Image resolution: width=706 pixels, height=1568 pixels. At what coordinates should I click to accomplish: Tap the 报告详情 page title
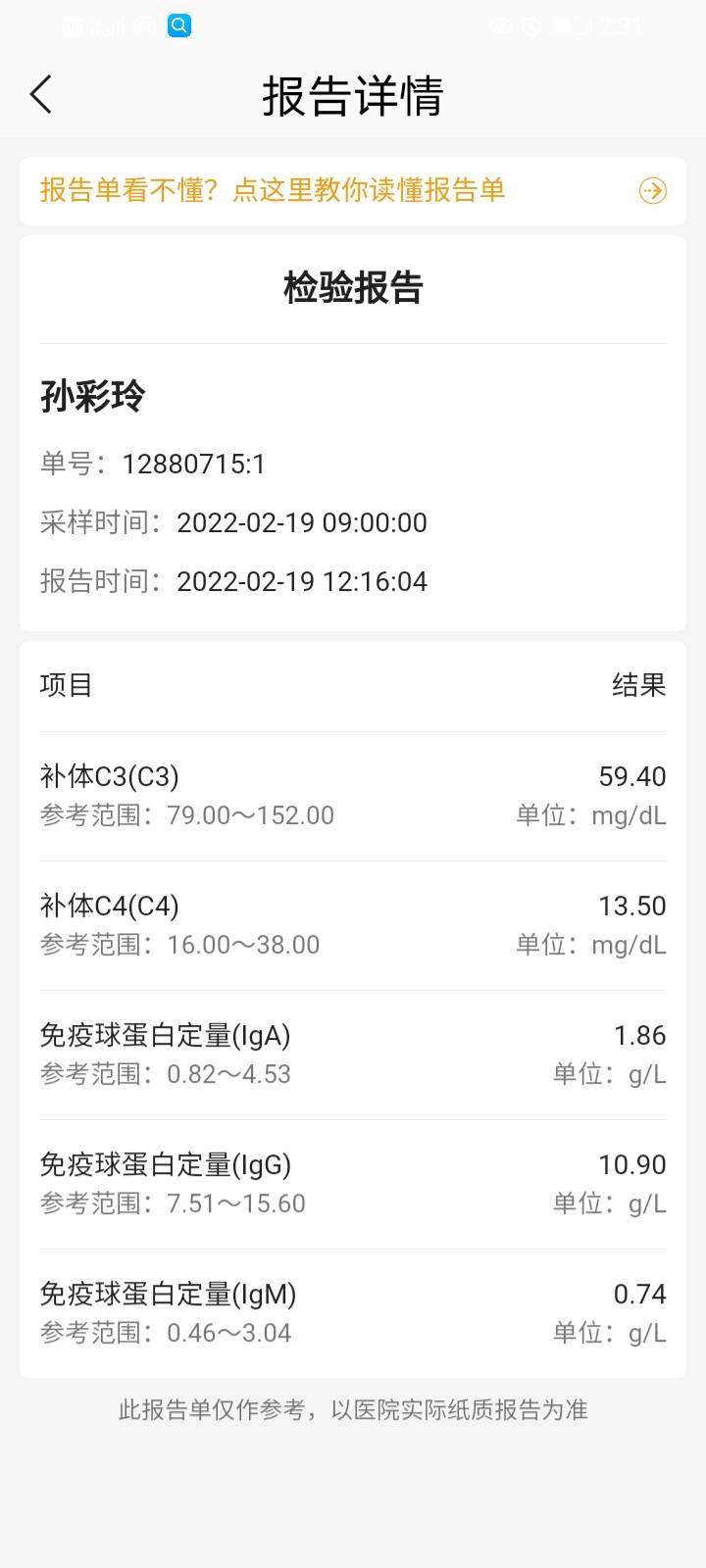(353, 95)
